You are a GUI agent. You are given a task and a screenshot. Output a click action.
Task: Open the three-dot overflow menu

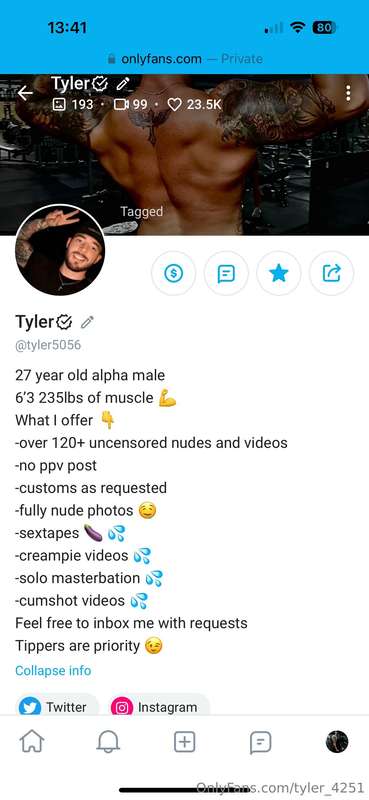click(348, 93)
